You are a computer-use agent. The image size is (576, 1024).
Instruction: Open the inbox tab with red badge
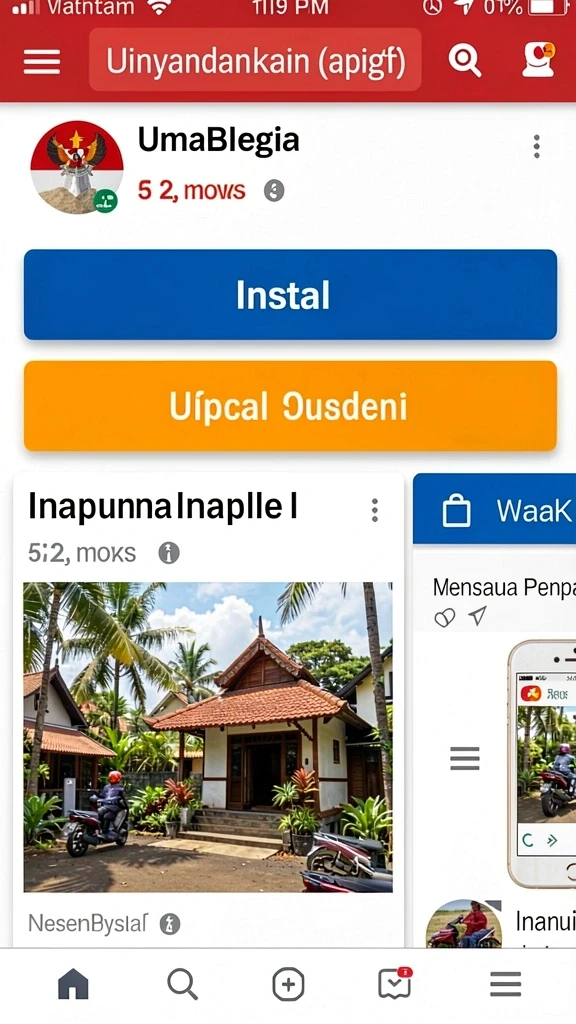pyautogui.click(x=396, y=983)
